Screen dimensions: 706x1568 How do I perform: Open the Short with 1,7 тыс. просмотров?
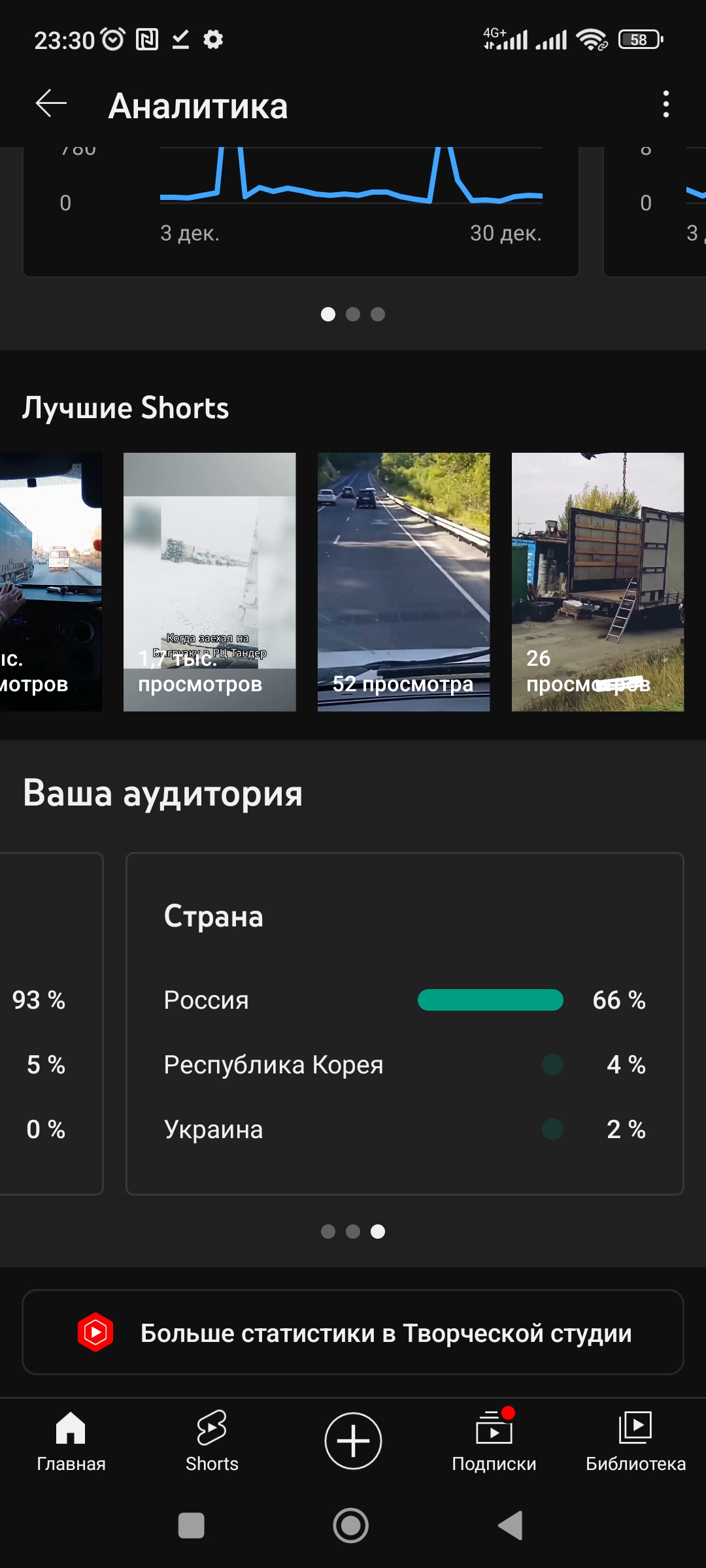[209, 581]
